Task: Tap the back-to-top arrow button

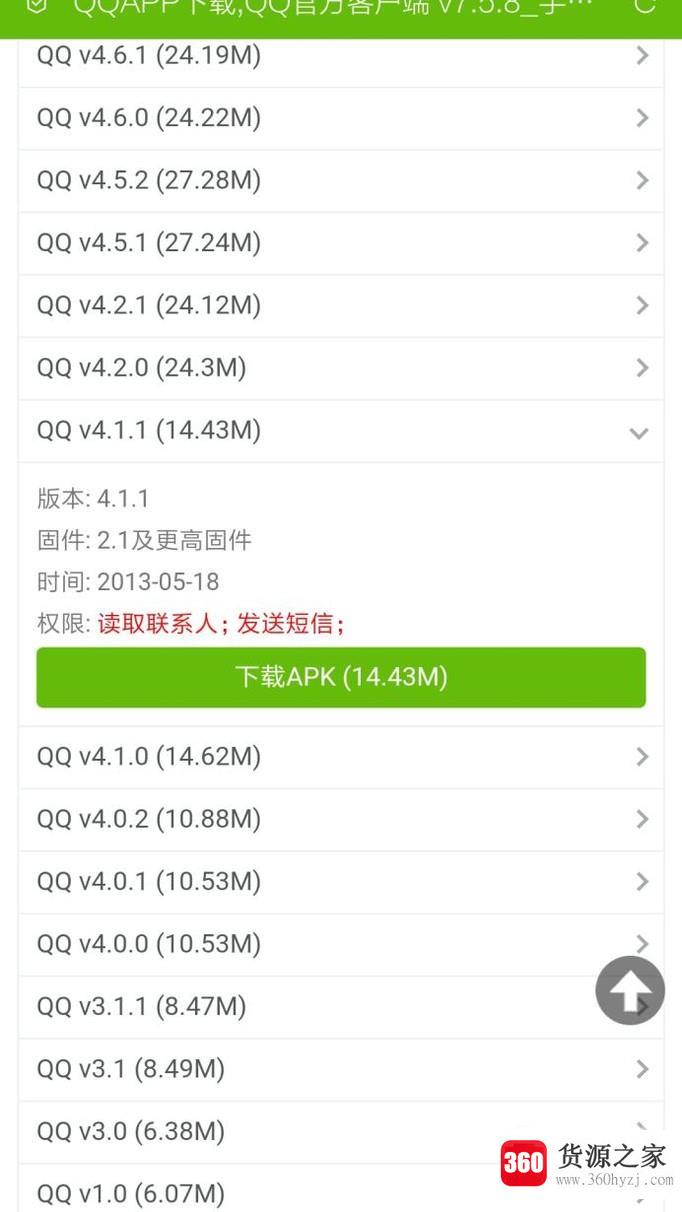Action: (630, 990)
